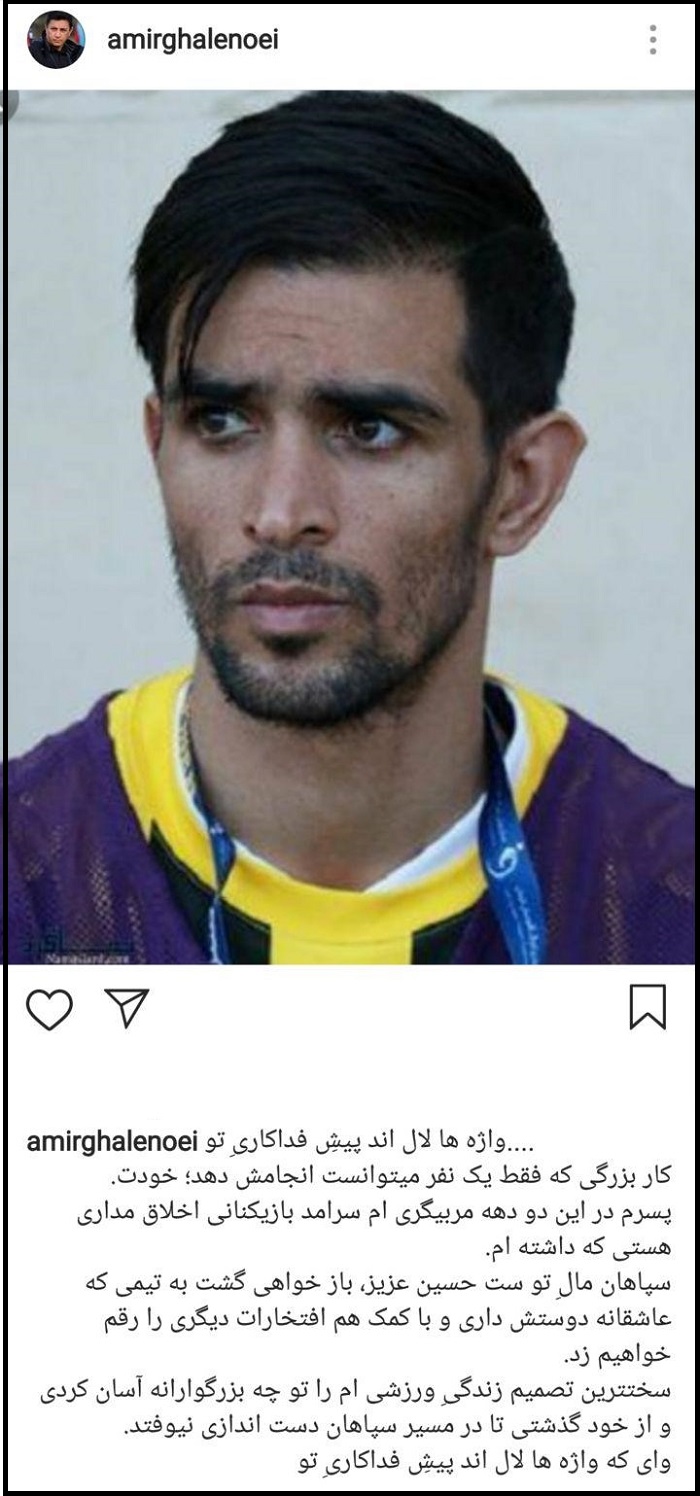Open the post overflow menu

tap(653, 40)
